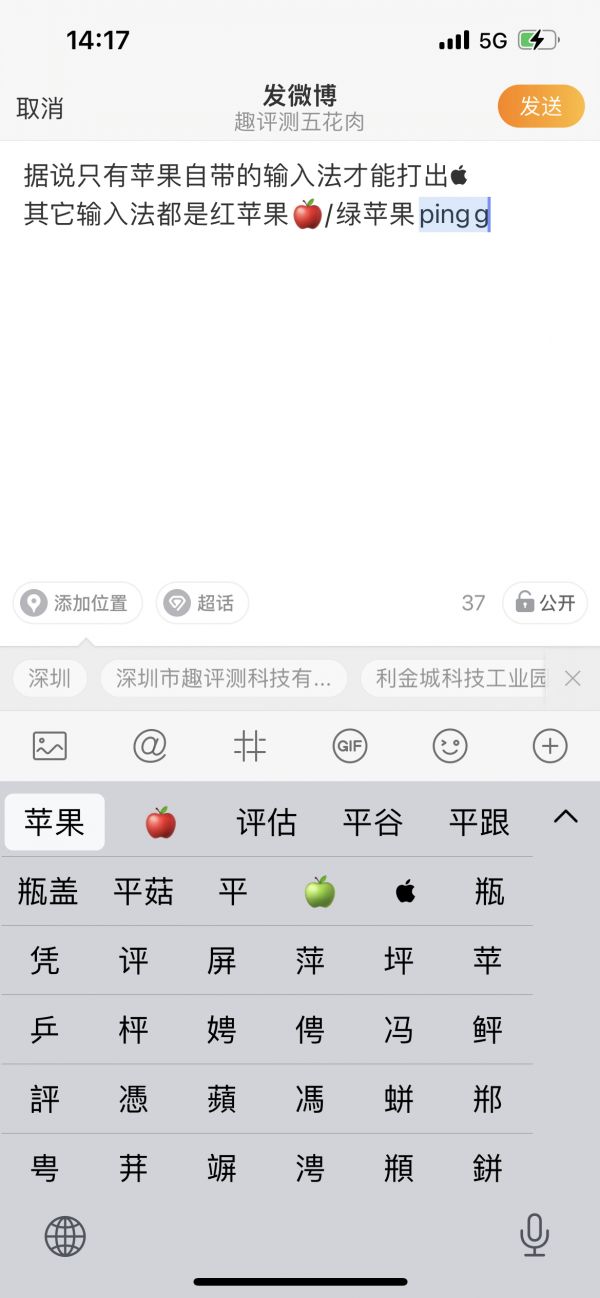The width and height of the screenshot is (600, 1298).
Task: Pick the 利金城科技工业园 location chip
Action: click(460, 679)
